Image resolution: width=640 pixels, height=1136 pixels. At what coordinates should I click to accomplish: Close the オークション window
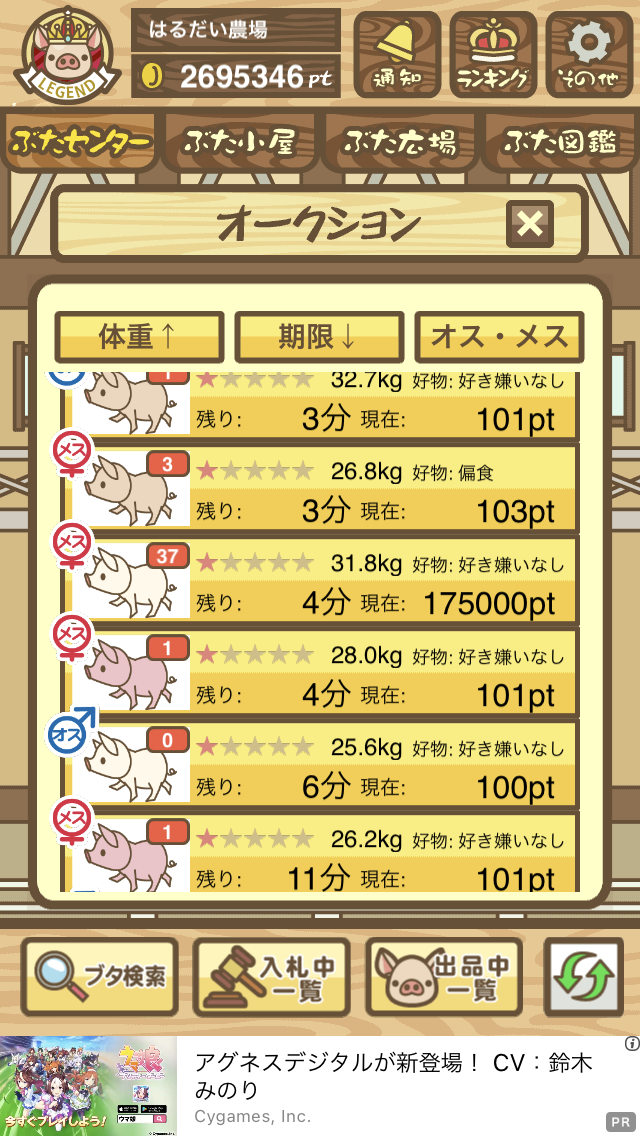point(530,224)
